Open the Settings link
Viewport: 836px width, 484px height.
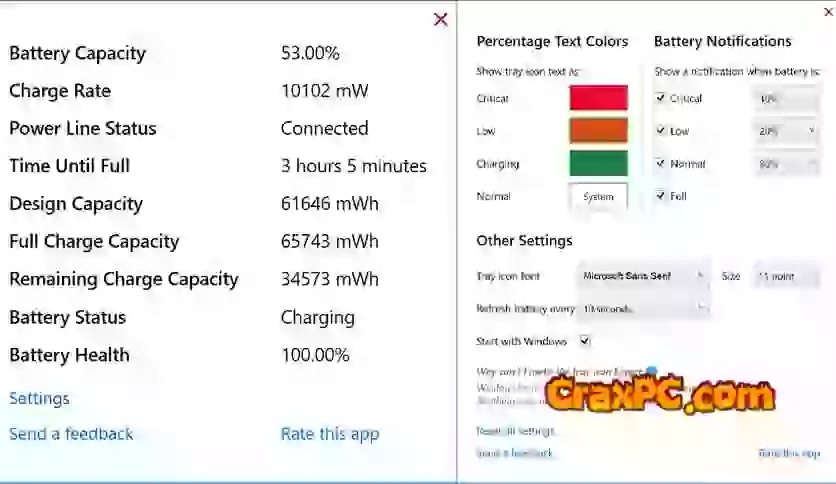pyautogui.click(x=39, y=398)
